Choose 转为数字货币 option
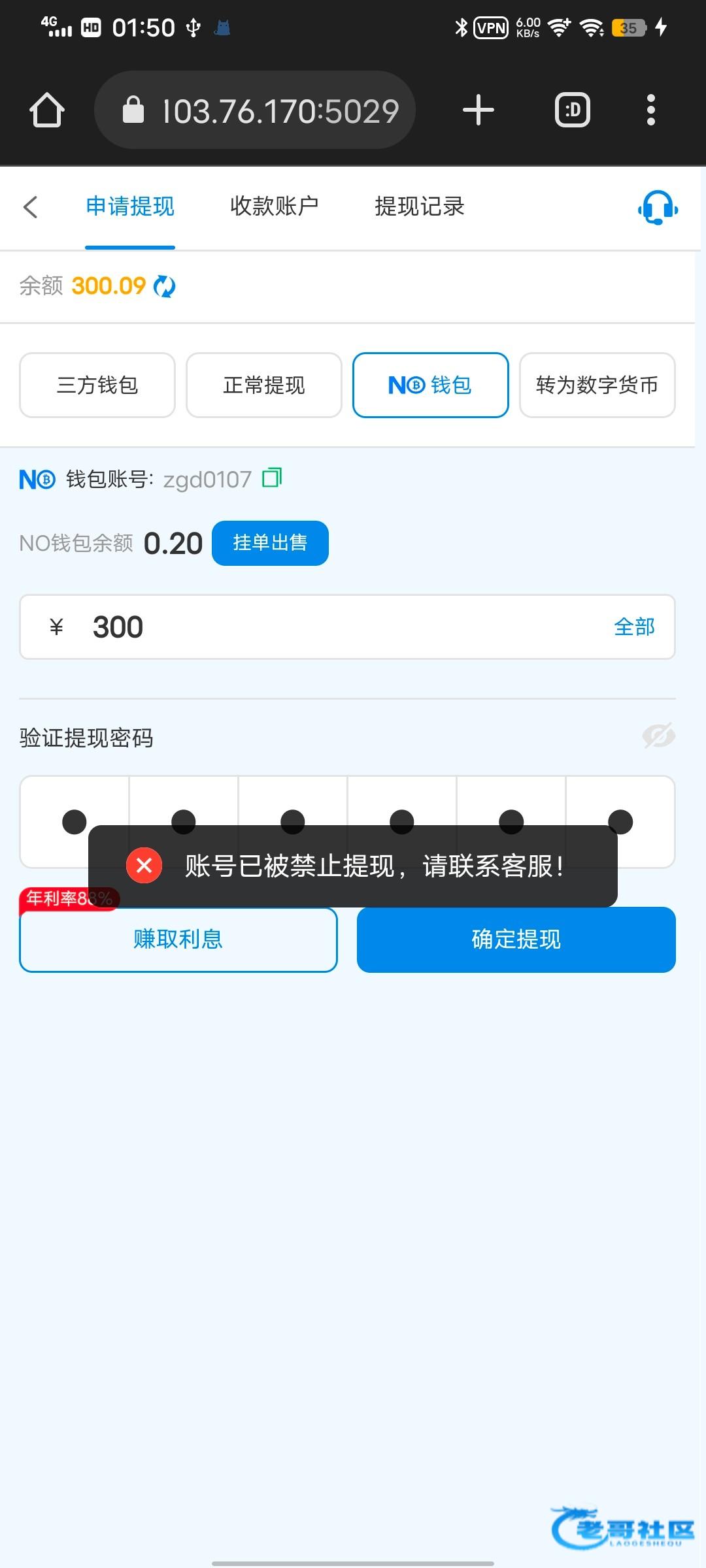Image resolution: width=706 pixels, height=1568 pixels. pos(597,385)
